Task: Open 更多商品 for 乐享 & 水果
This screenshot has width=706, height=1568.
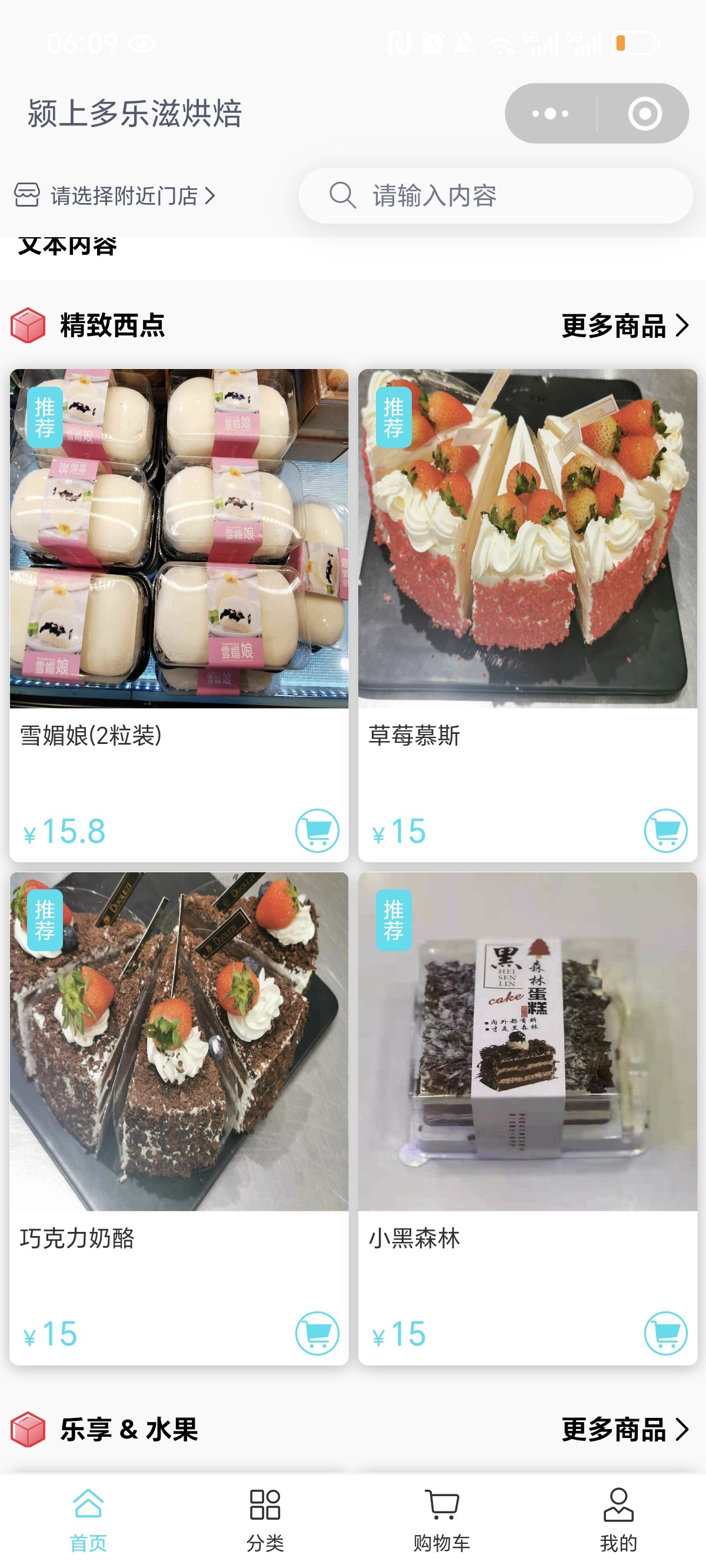Action: [625, 1430]
